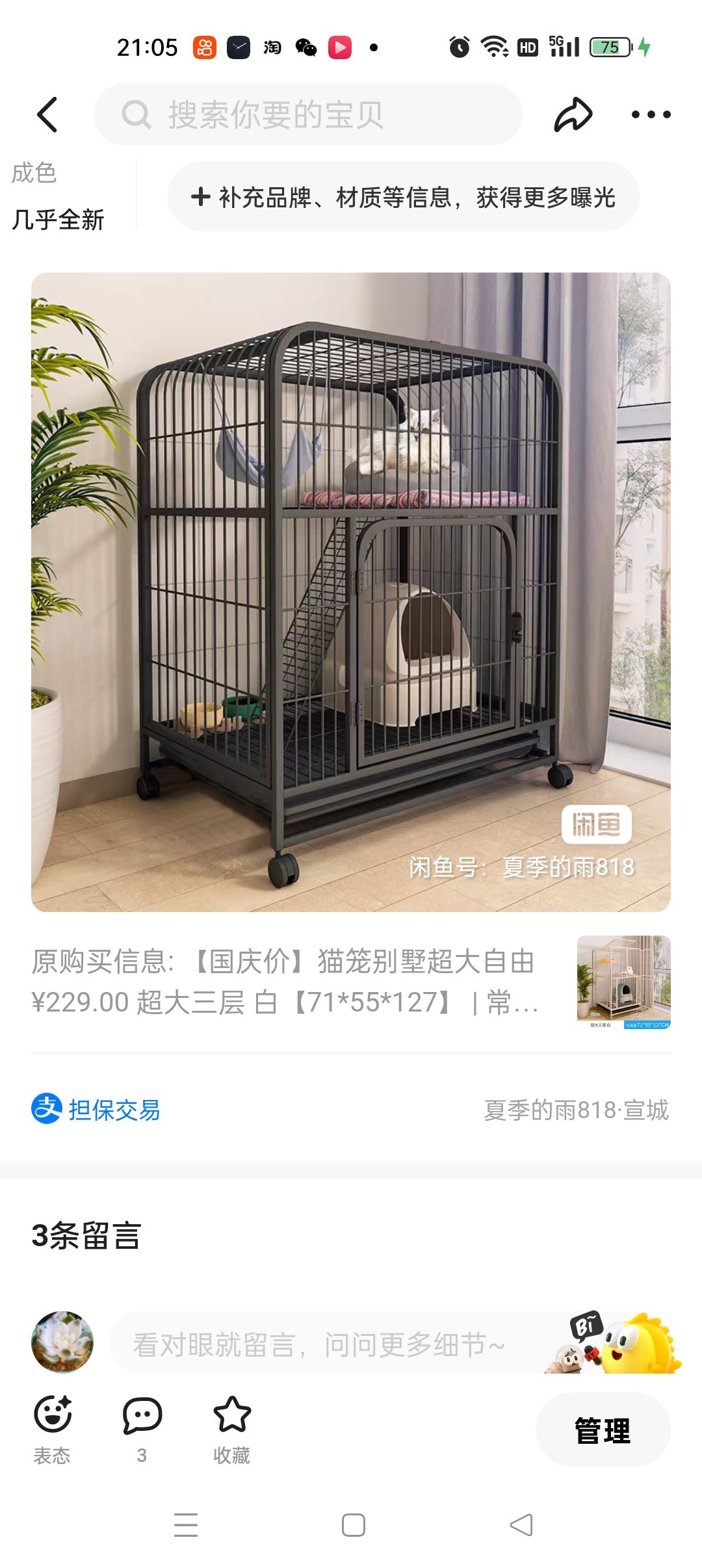Screen dimensions: 702x1568
Task: Open the search box 搜索你要的宝贝
Action: pos(308,114)
